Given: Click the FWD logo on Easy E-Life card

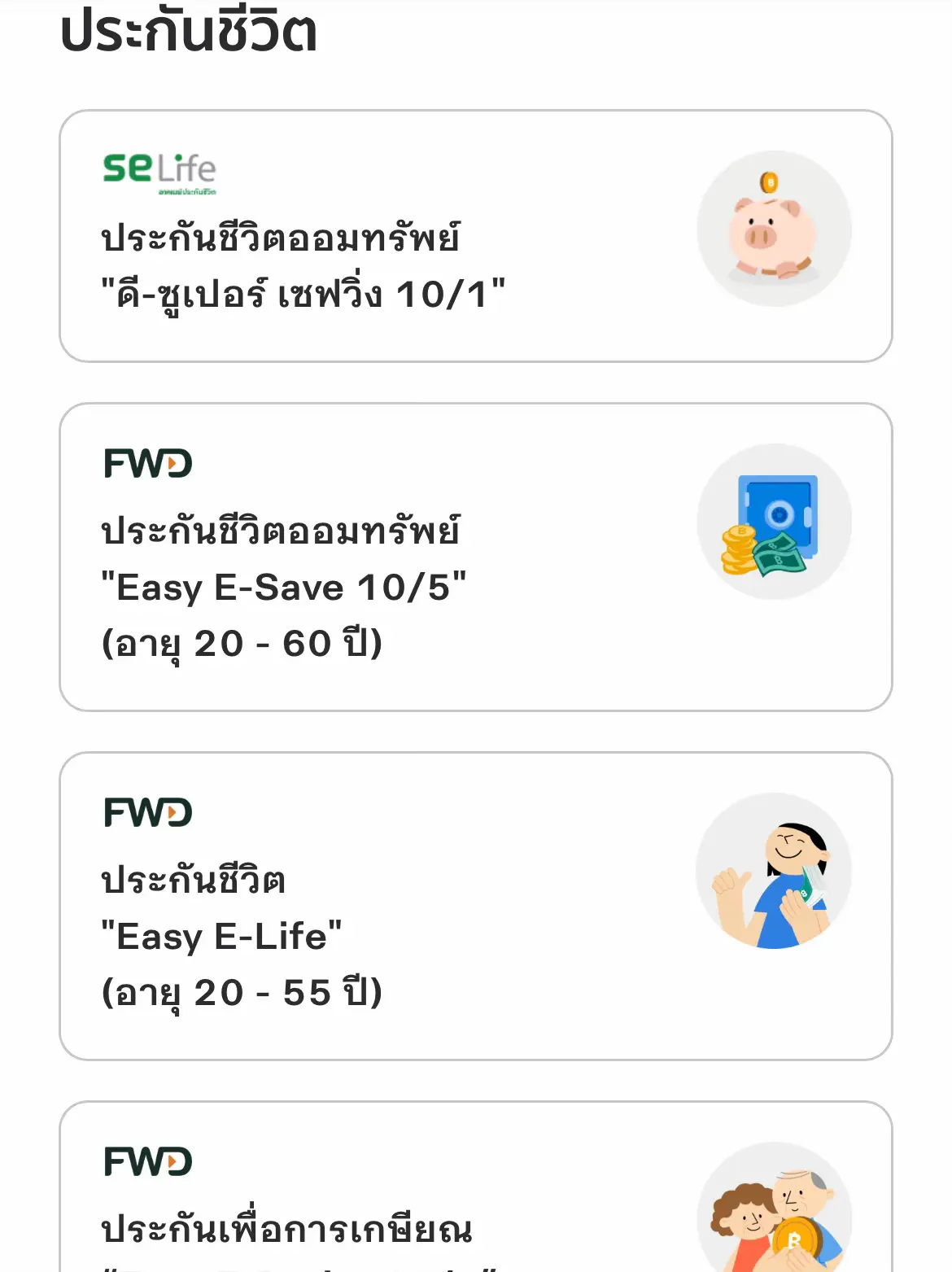Looking at the screenshot, I should [148, 811].
